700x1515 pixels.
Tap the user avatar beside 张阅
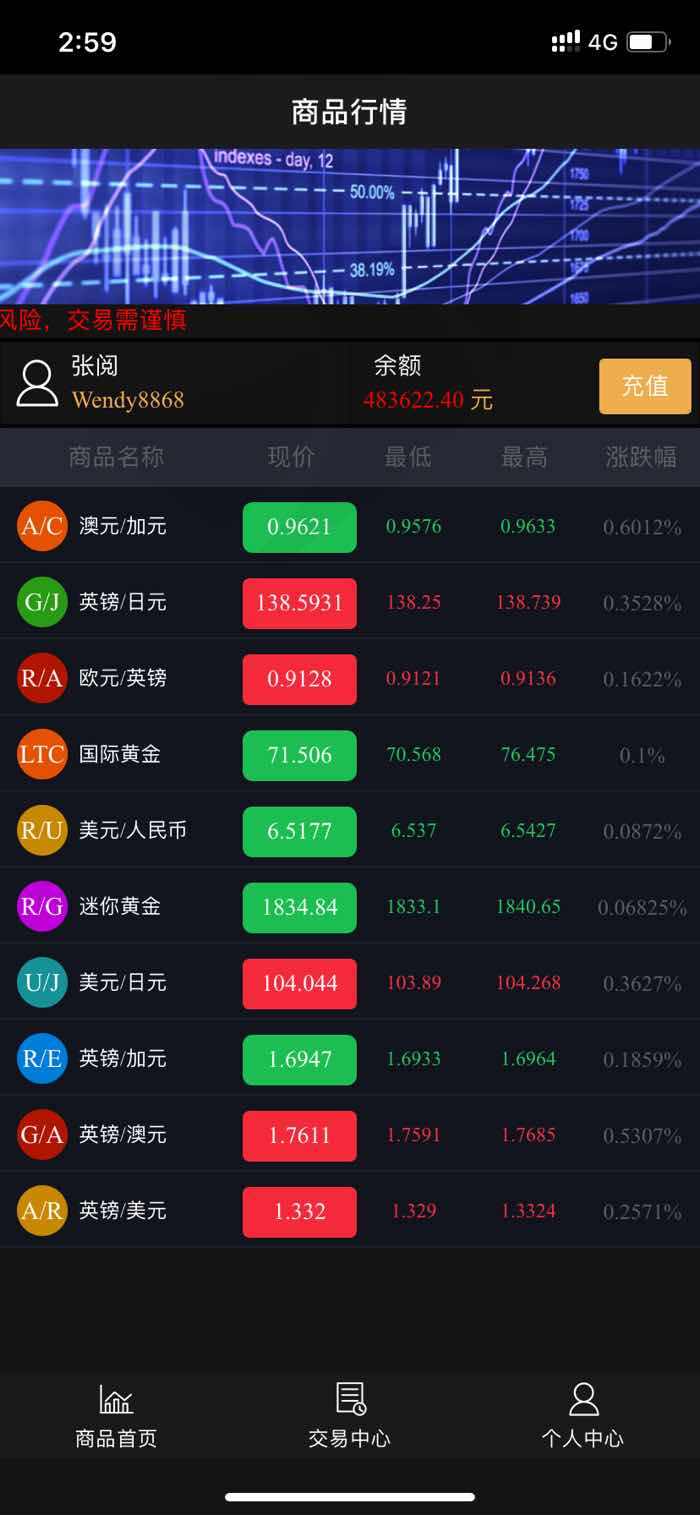click(x=37, y=384)
